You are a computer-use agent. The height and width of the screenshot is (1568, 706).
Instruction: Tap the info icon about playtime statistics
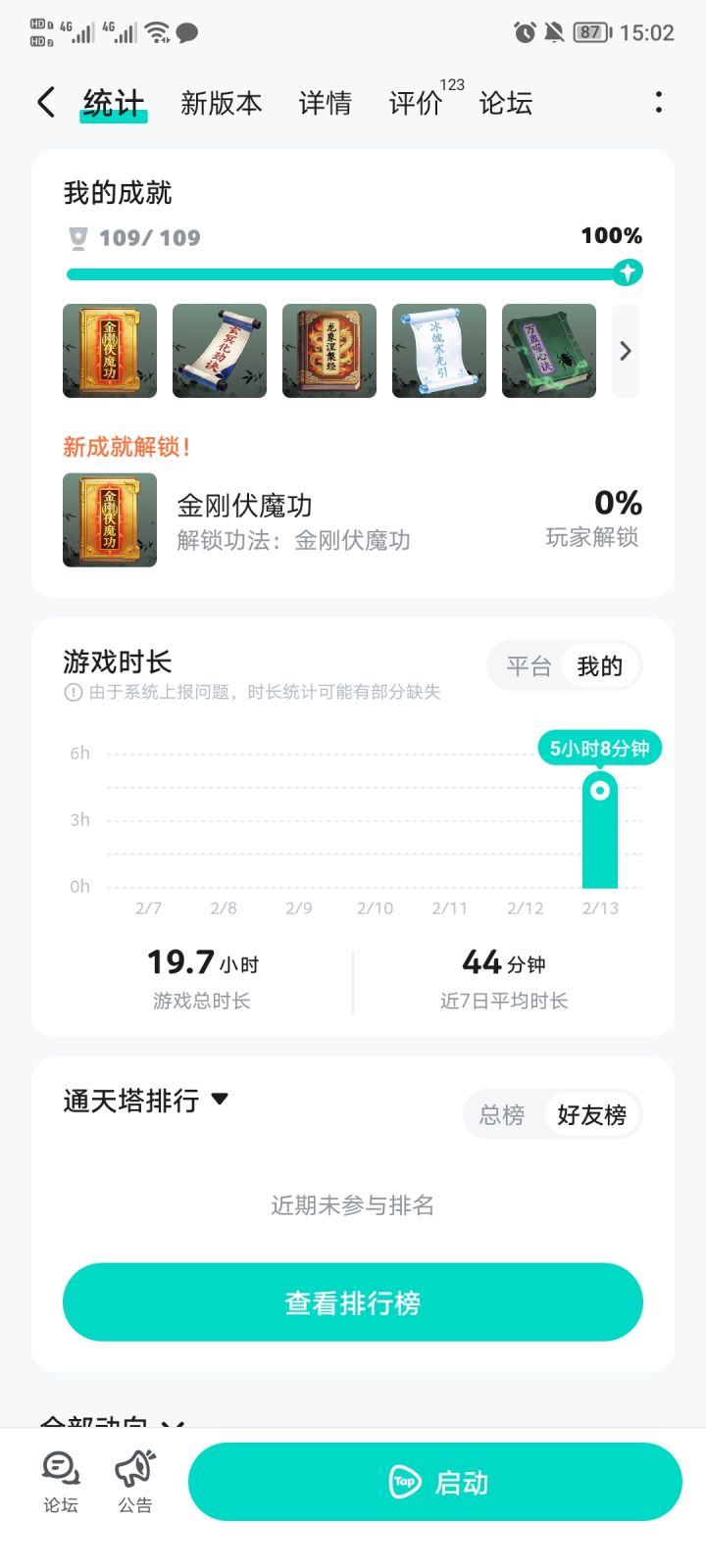[72, 693]
